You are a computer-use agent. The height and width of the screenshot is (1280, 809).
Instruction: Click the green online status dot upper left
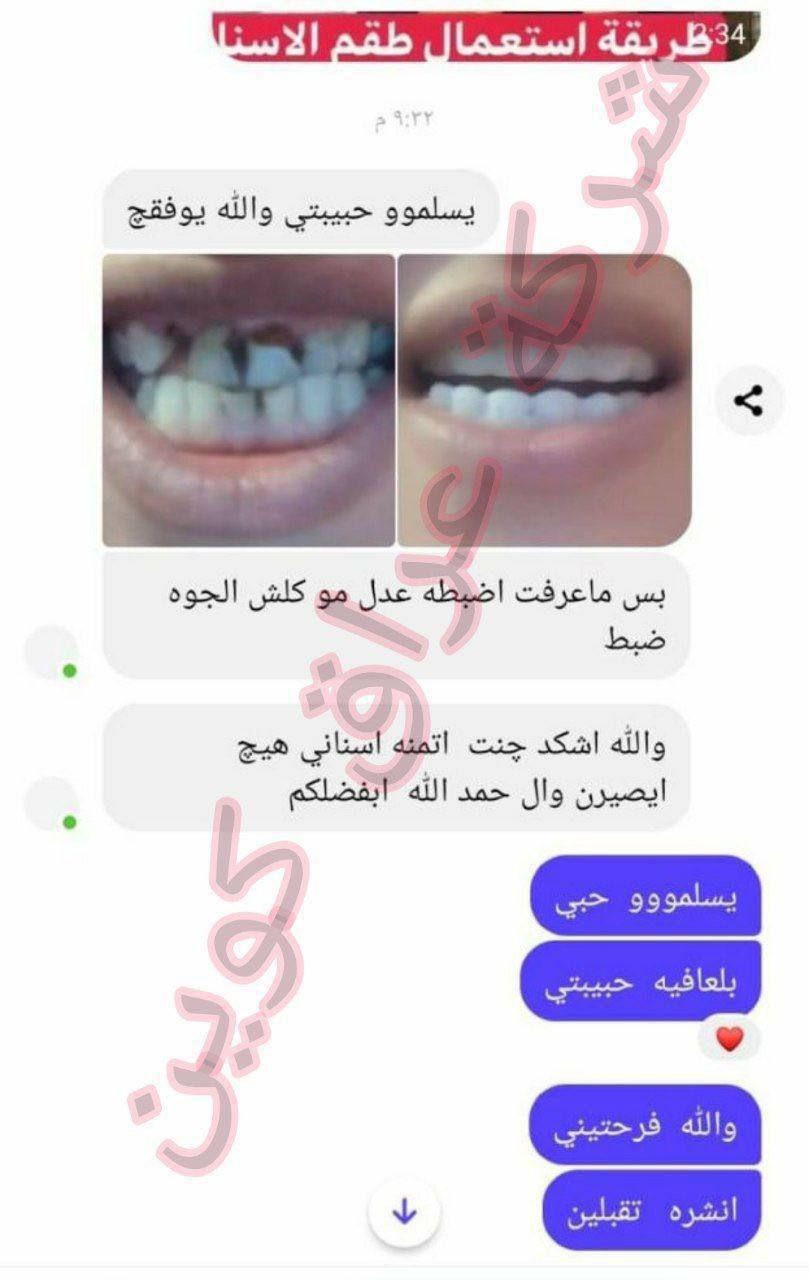coord(69,672)
